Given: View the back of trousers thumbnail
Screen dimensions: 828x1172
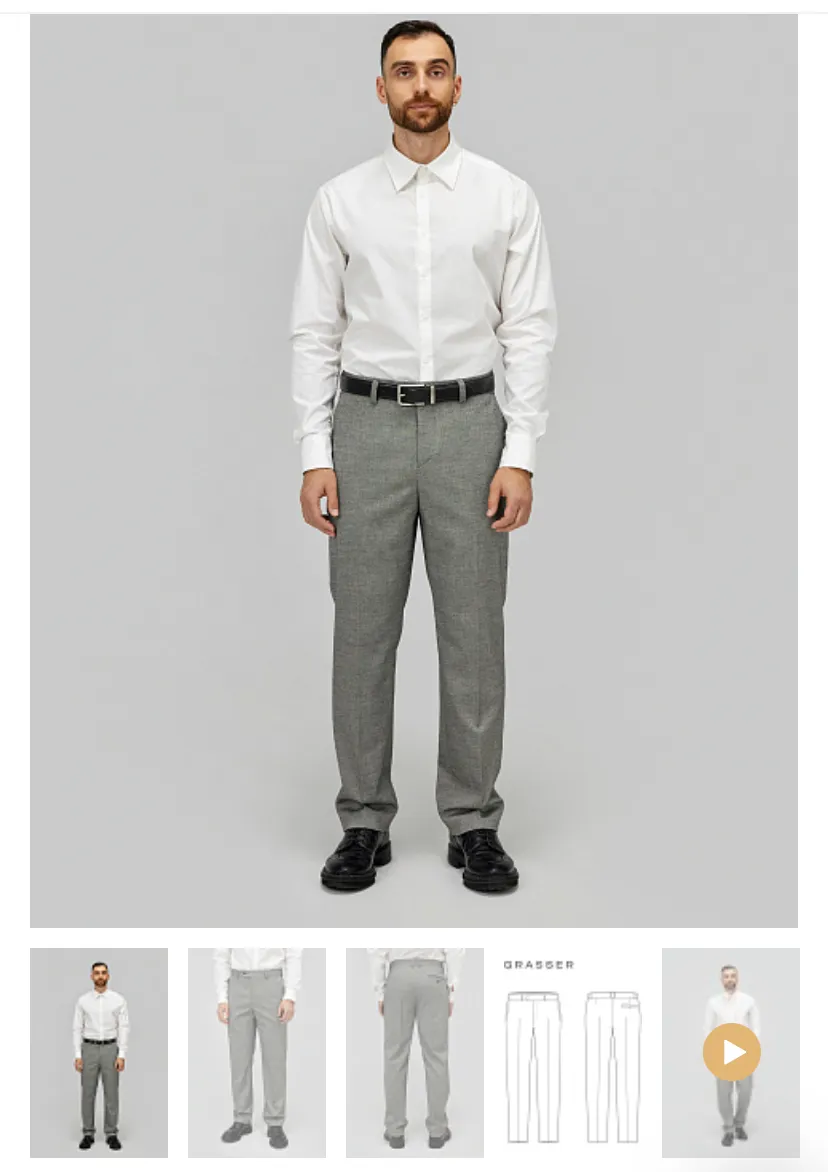Looking at the screenshot, I should coord(415,1052).
